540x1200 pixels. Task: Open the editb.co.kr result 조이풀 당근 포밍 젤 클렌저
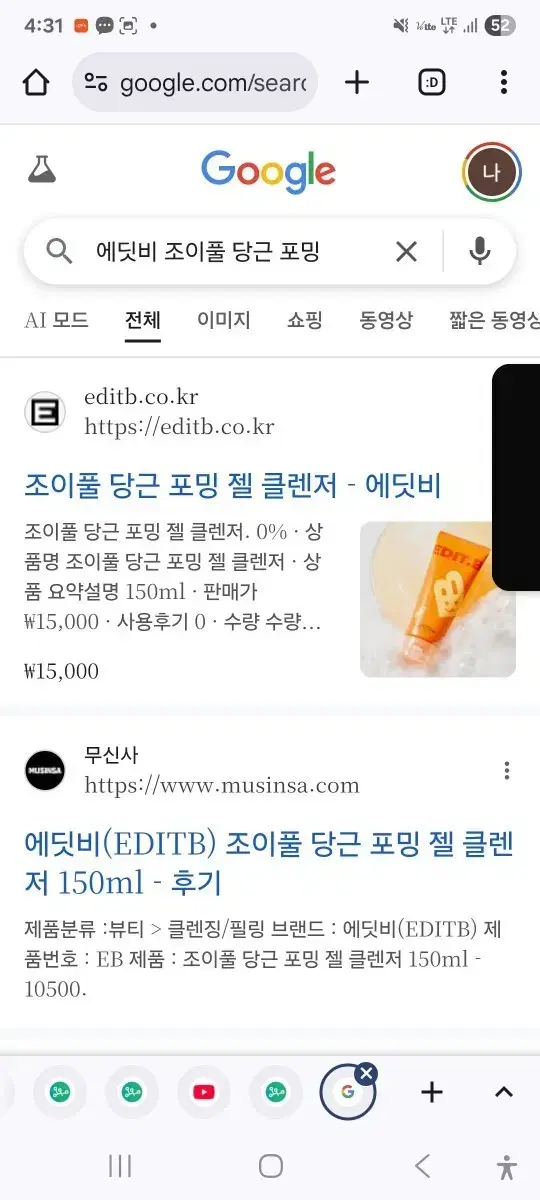click(233, 486)
